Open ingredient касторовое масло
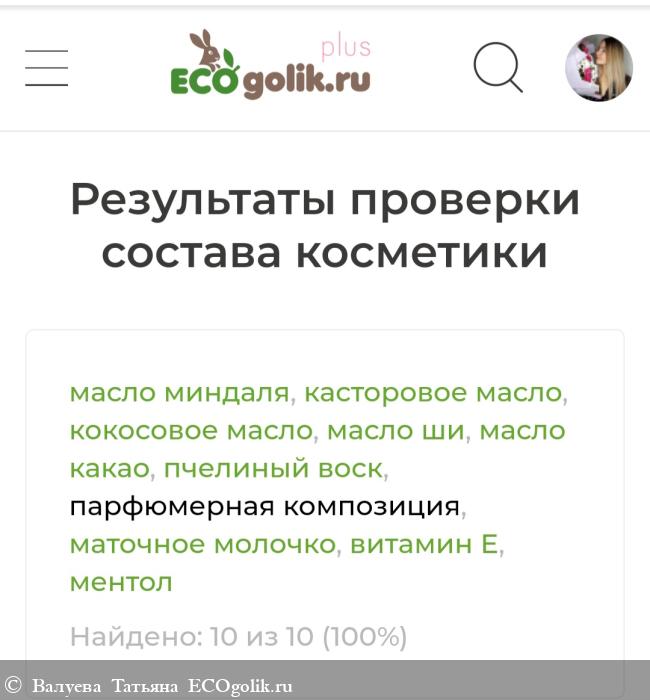Image resolution: width=650 pixels, height=700 pixels. (x=432, y=393)
